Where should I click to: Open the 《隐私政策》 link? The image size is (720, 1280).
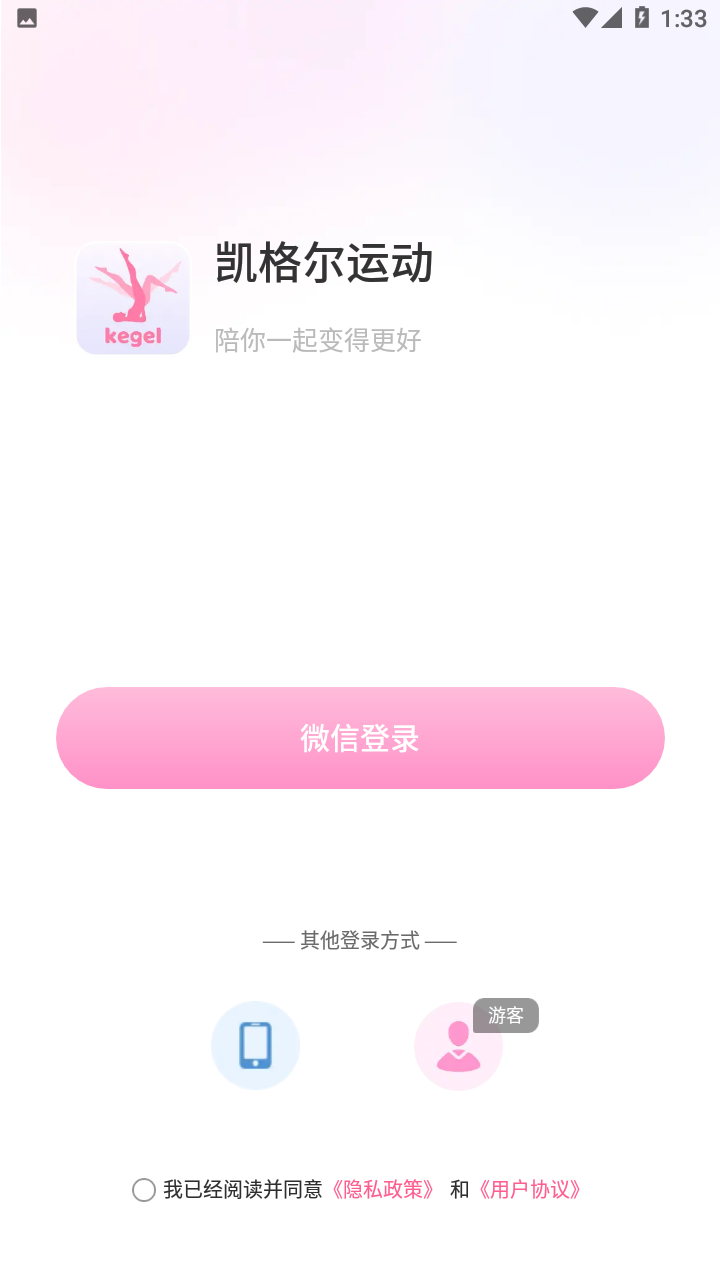tap(384, 1190)
